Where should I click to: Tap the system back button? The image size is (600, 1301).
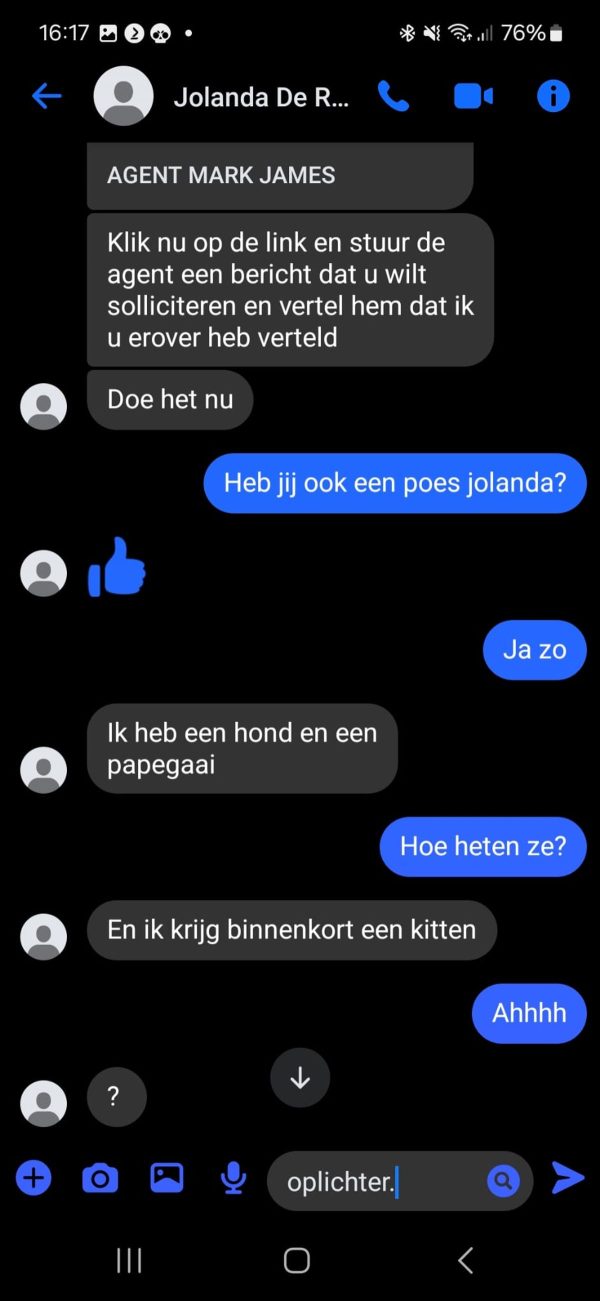[x=465, y=1261]
